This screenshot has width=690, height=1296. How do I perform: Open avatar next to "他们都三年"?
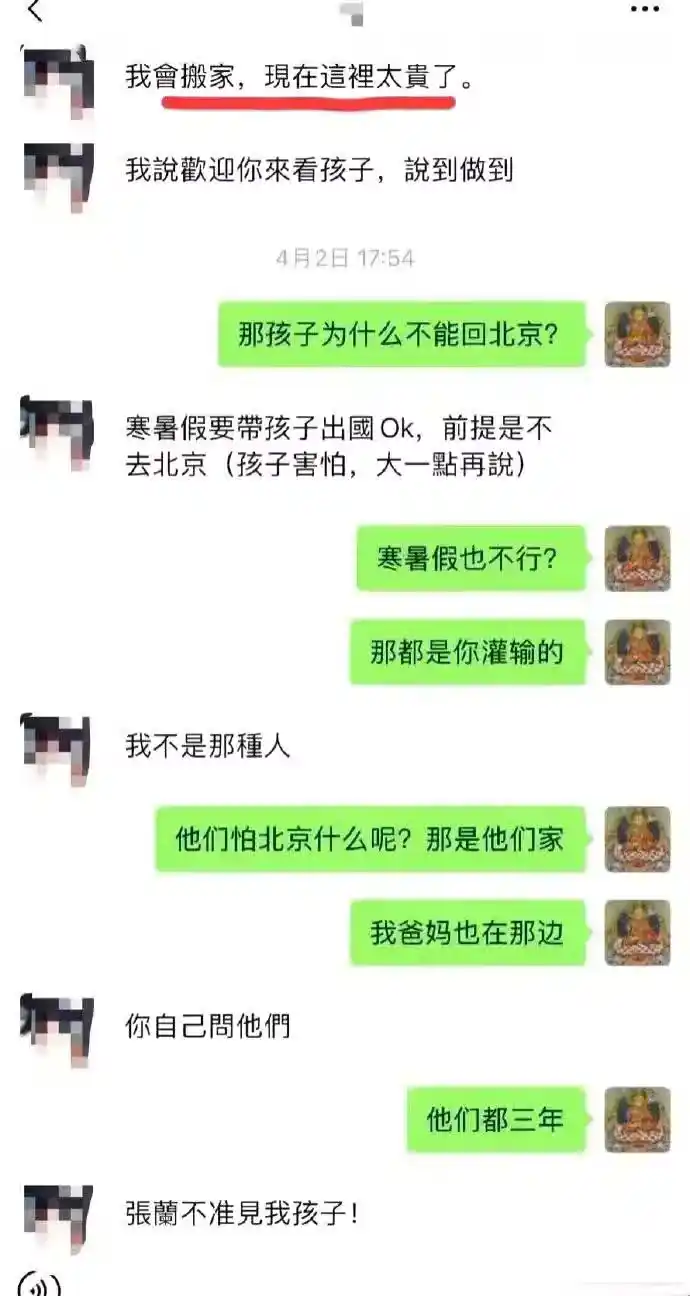click(638, 1120)
